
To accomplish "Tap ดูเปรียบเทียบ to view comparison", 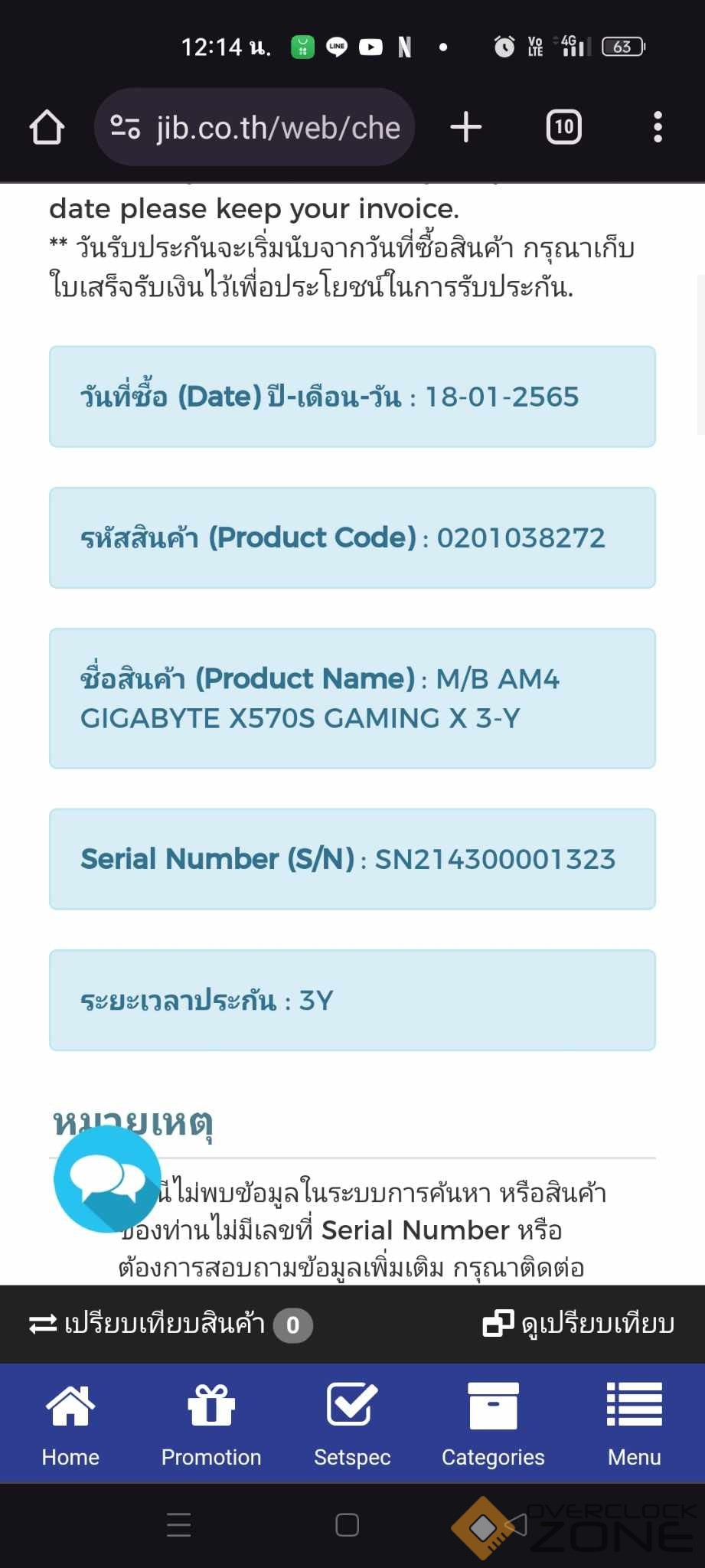I will (579, 1325).
